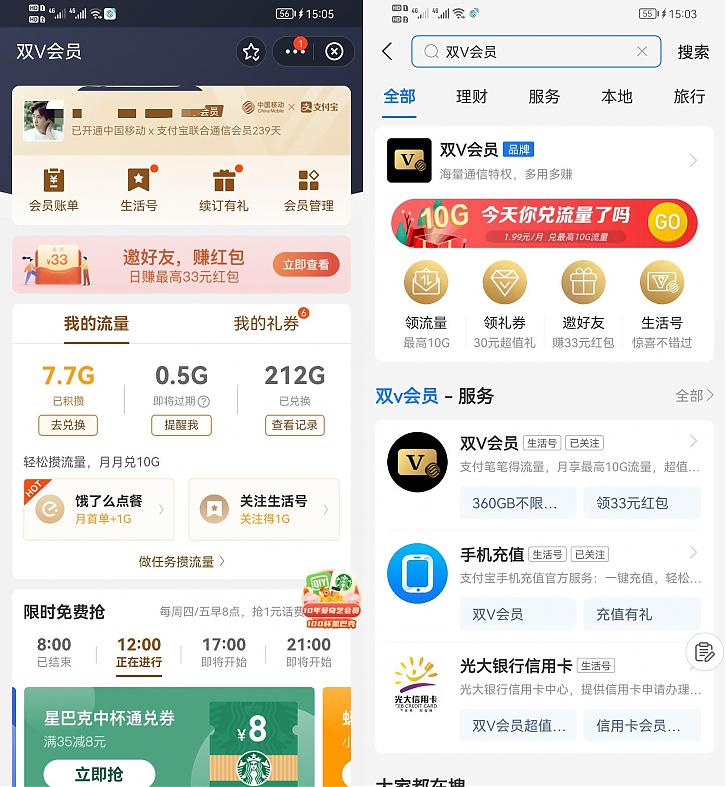Tap the back arrow beside the search box
This screenshot has height=787, width=726.
pyautogui.click(x=388, y=52)
